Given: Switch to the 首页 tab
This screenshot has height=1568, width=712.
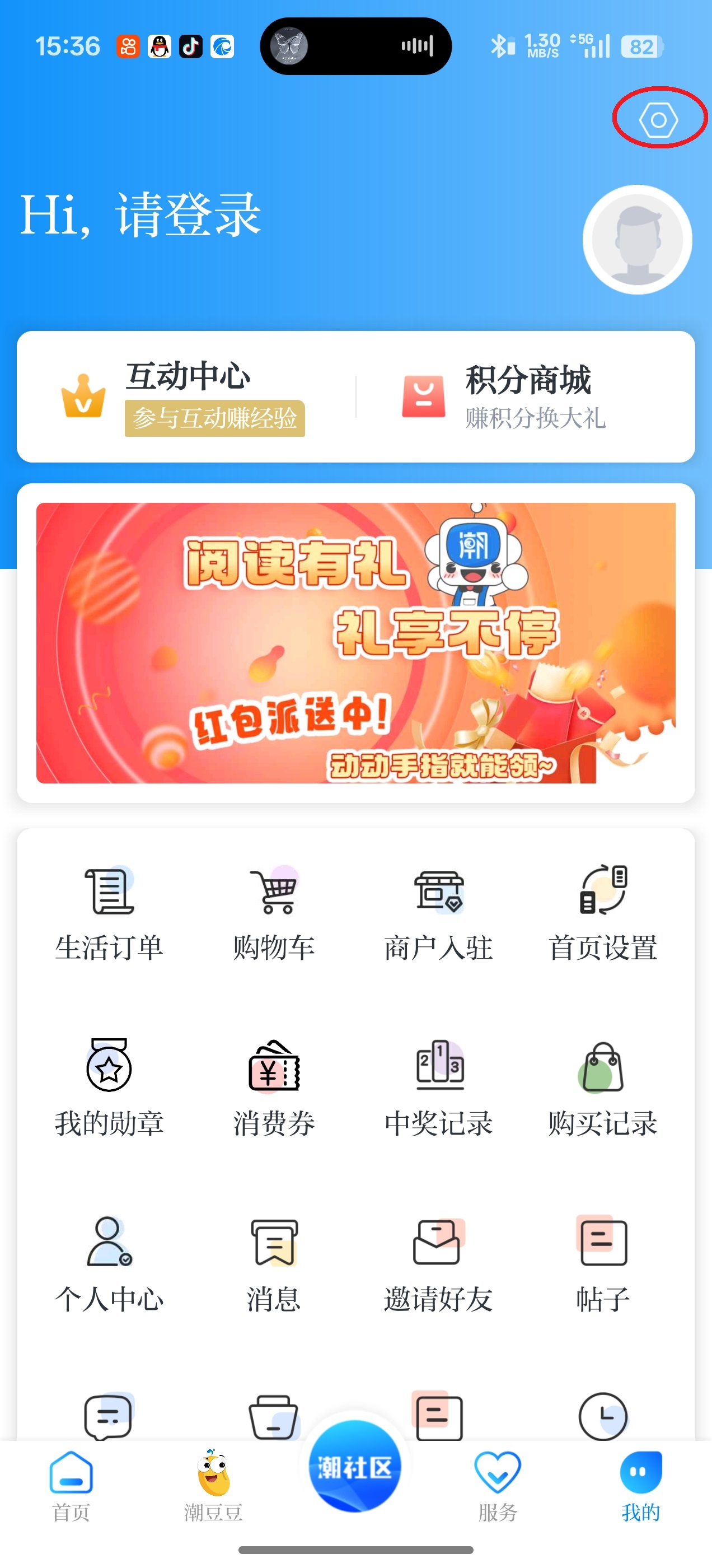Looking at the screenshot, I should [71, 1485].
